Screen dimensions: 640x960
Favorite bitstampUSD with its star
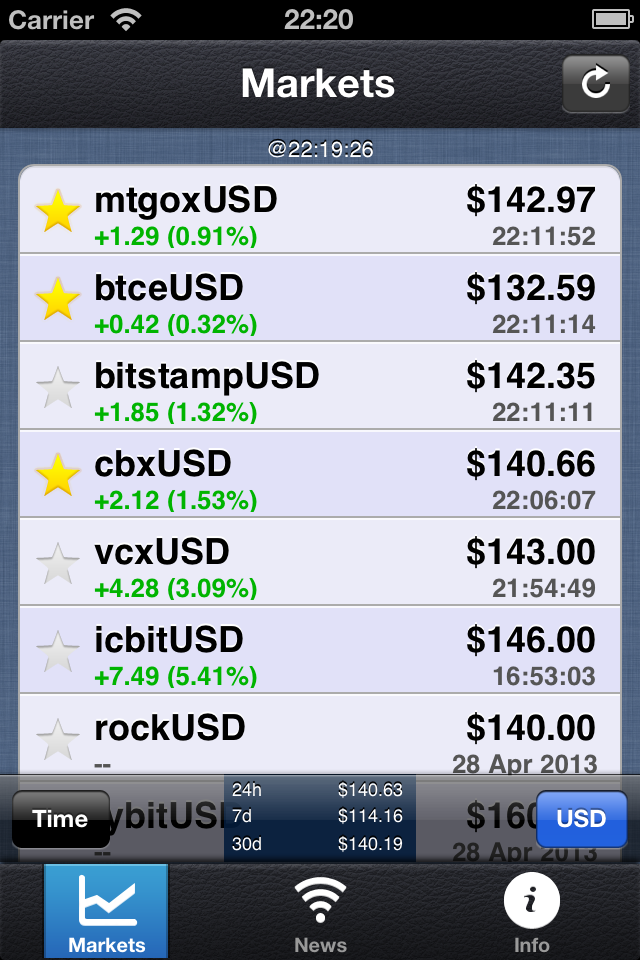[x=57, y=387]
